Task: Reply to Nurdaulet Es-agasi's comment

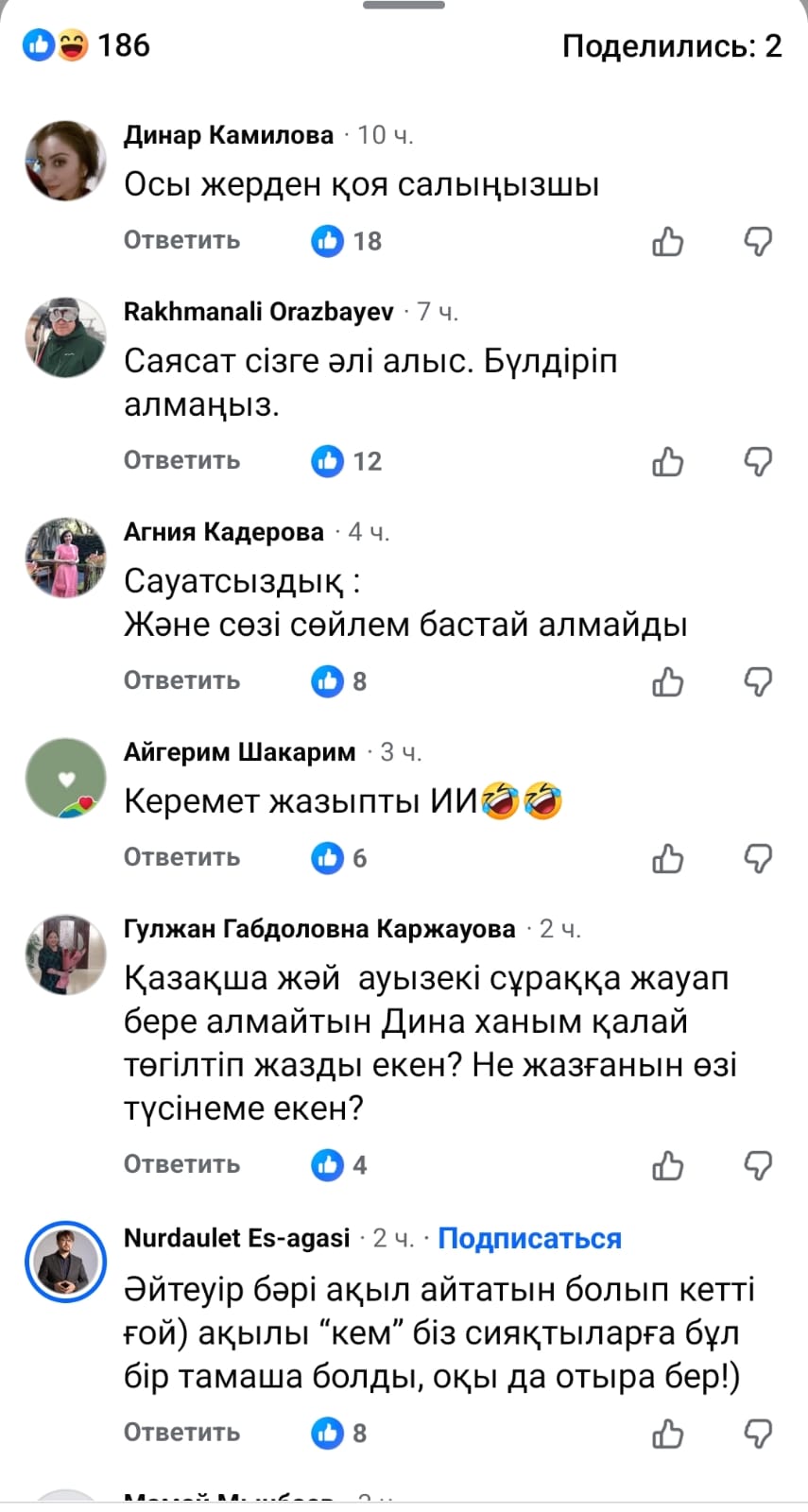Action: pyautogui.click(x=181, y=1433)
